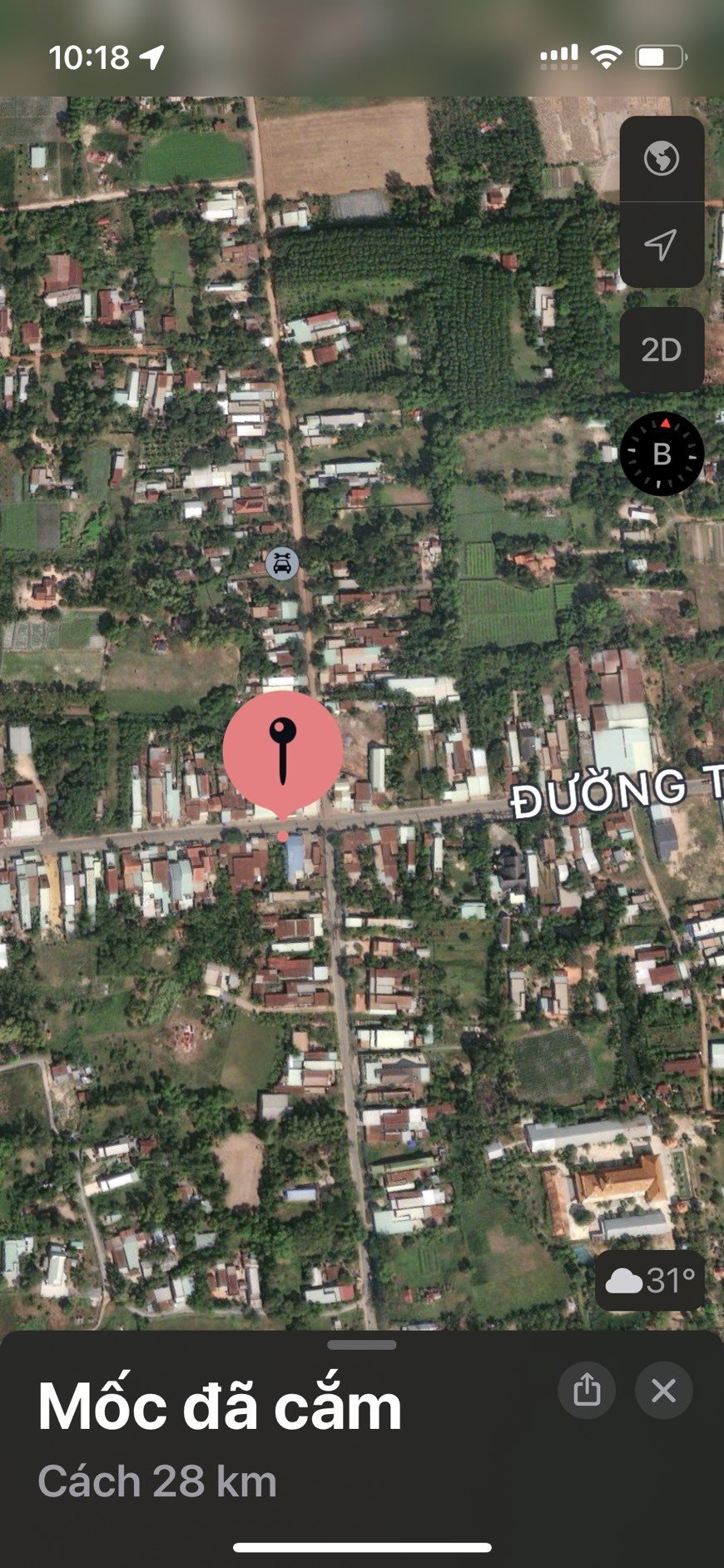Open the 31° weather badge
The image size is (724, 1568).
click(650, 1281)
